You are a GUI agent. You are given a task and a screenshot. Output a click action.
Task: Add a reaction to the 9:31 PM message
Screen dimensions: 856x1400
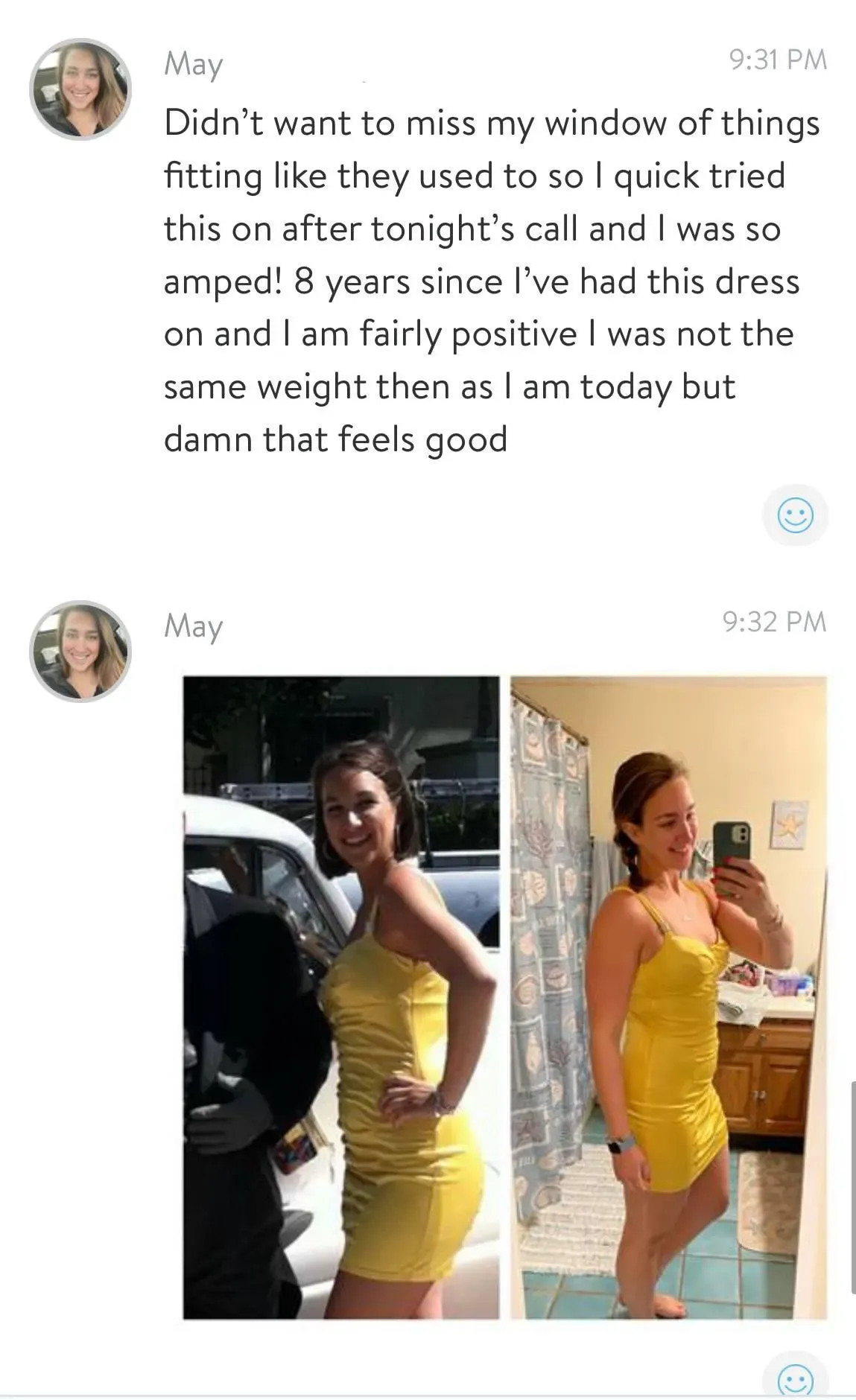pyautogui.click(x=795, y=515)
